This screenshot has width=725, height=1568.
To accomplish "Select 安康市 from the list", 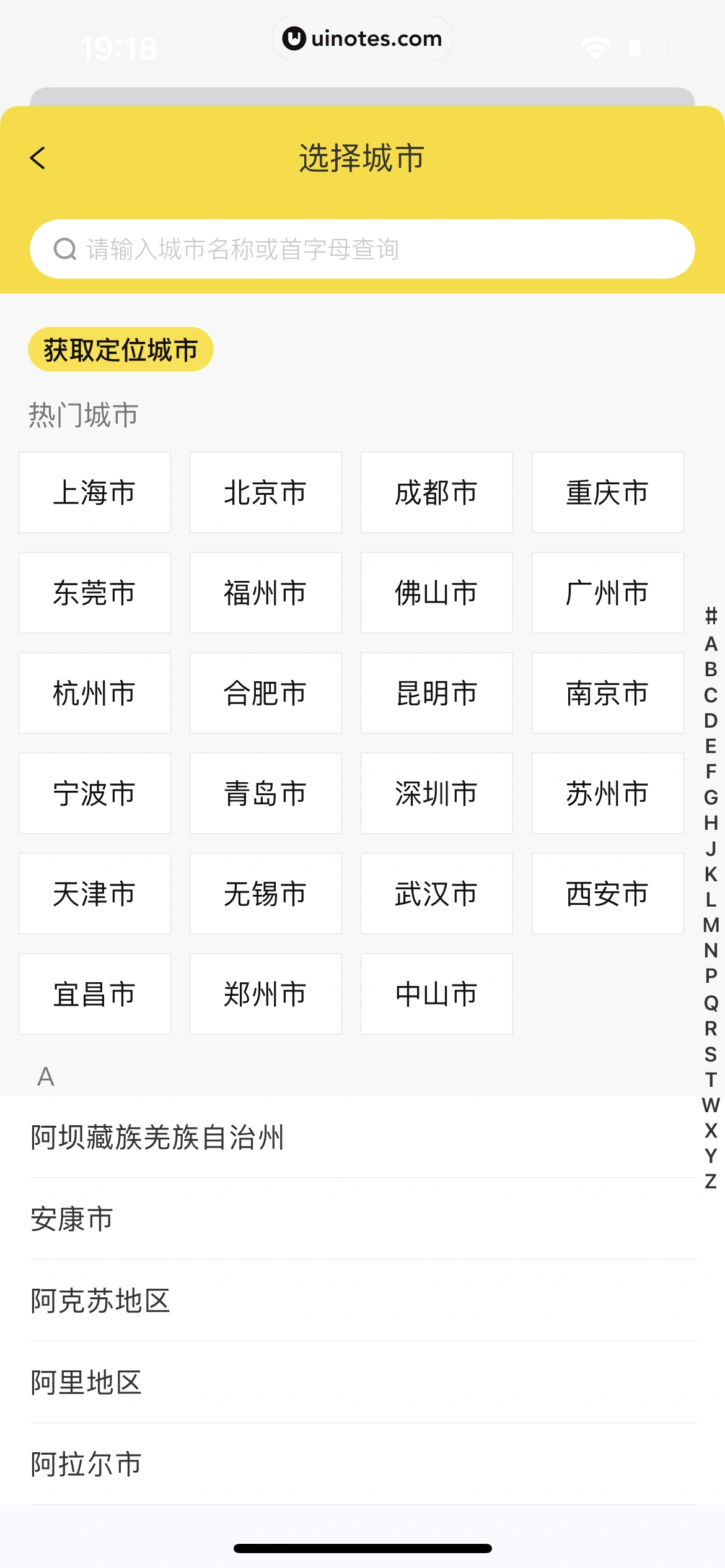I will [x=72, y=1219].
